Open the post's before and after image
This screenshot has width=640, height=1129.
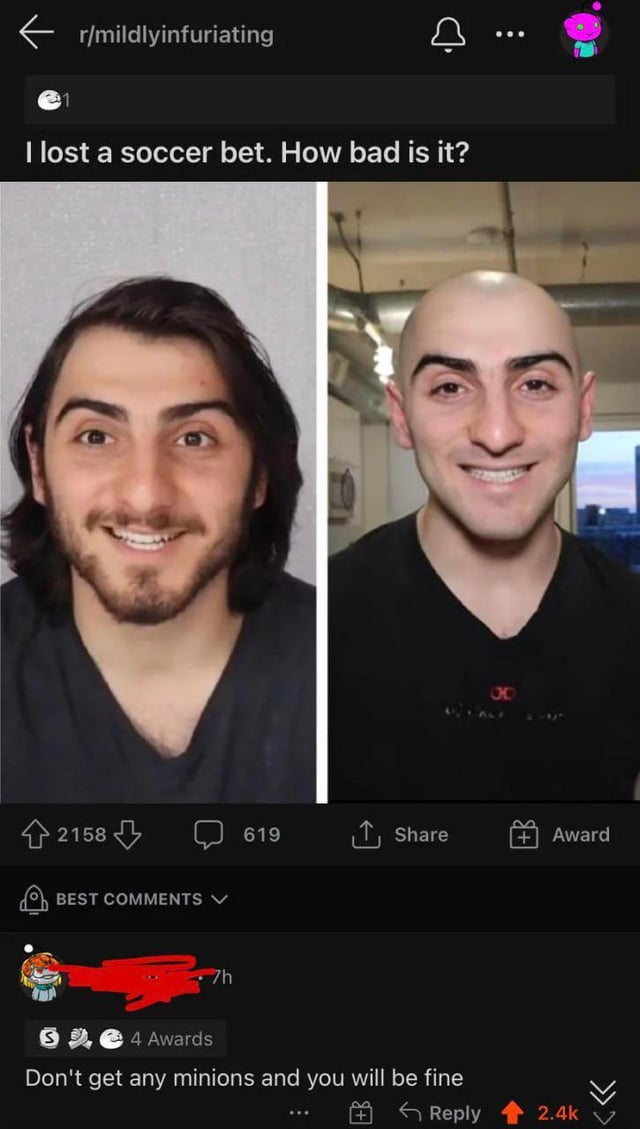320,491
